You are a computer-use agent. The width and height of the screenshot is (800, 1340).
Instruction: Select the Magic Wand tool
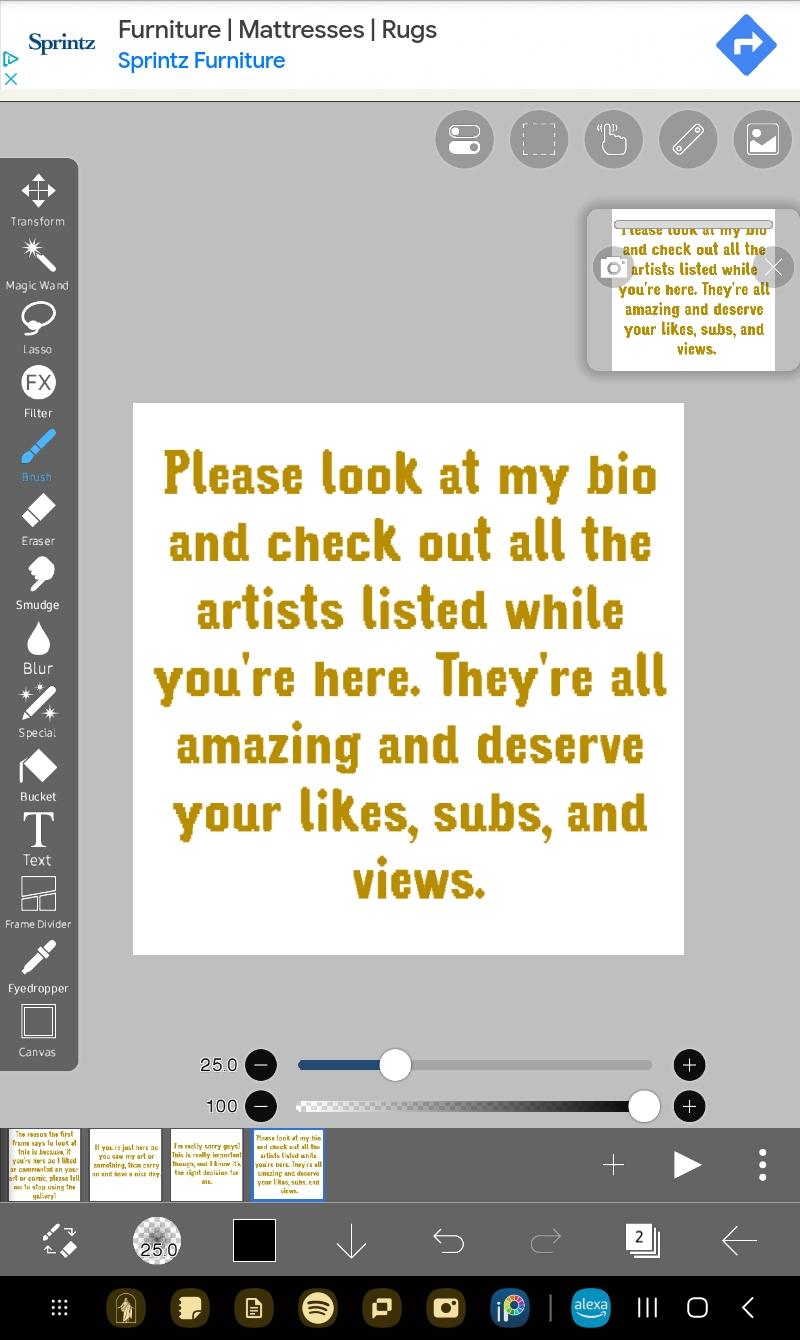point(38,263)
